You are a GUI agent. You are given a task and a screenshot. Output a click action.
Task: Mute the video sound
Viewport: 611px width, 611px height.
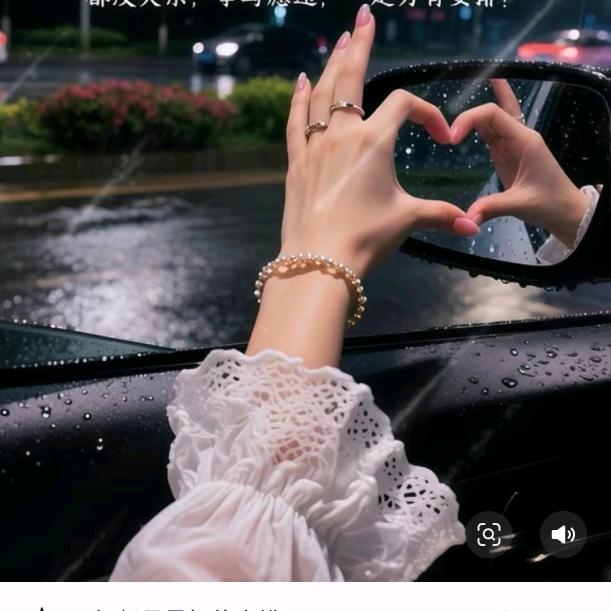click(x=563, y=535)
